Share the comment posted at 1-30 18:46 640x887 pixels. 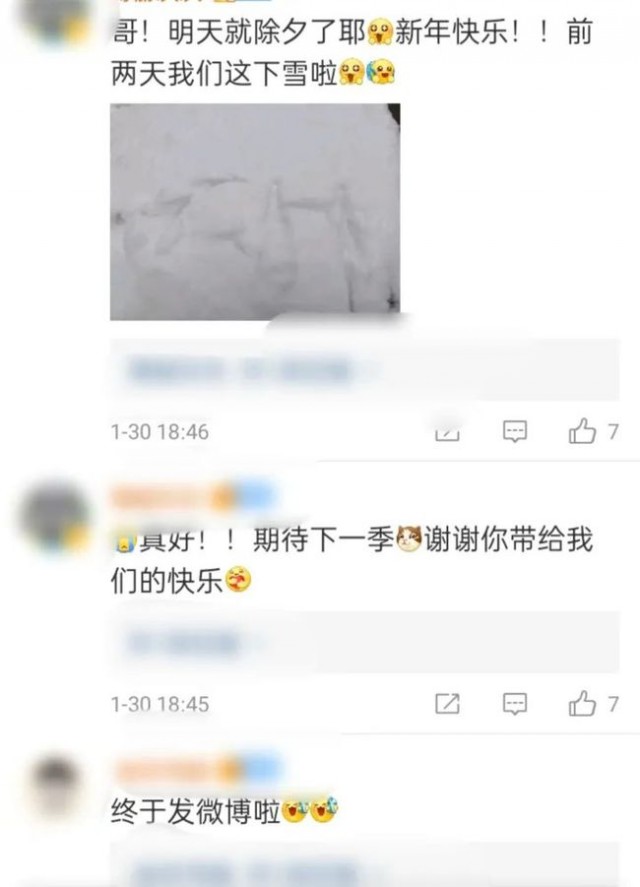447,432
